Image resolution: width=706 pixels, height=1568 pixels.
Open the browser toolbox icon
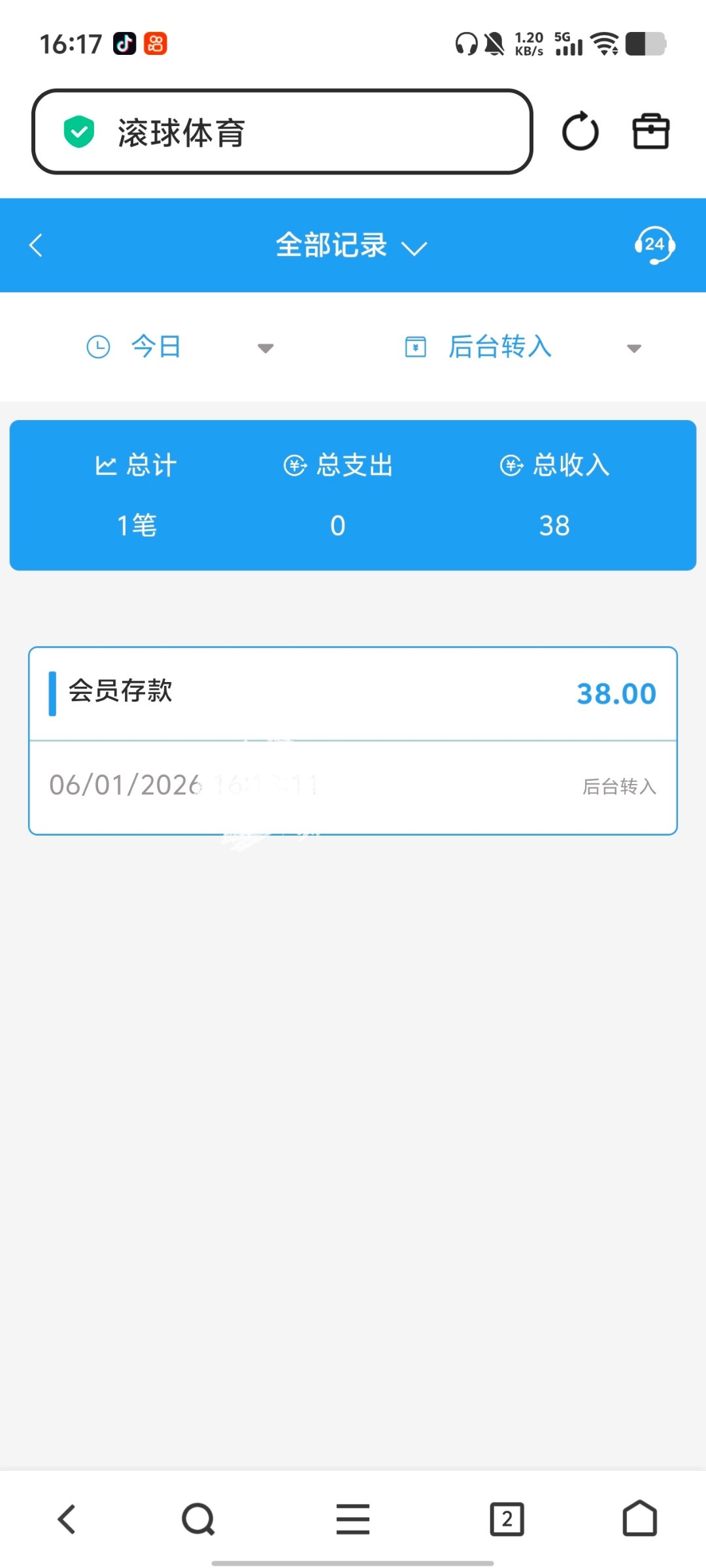pos(650,132)
